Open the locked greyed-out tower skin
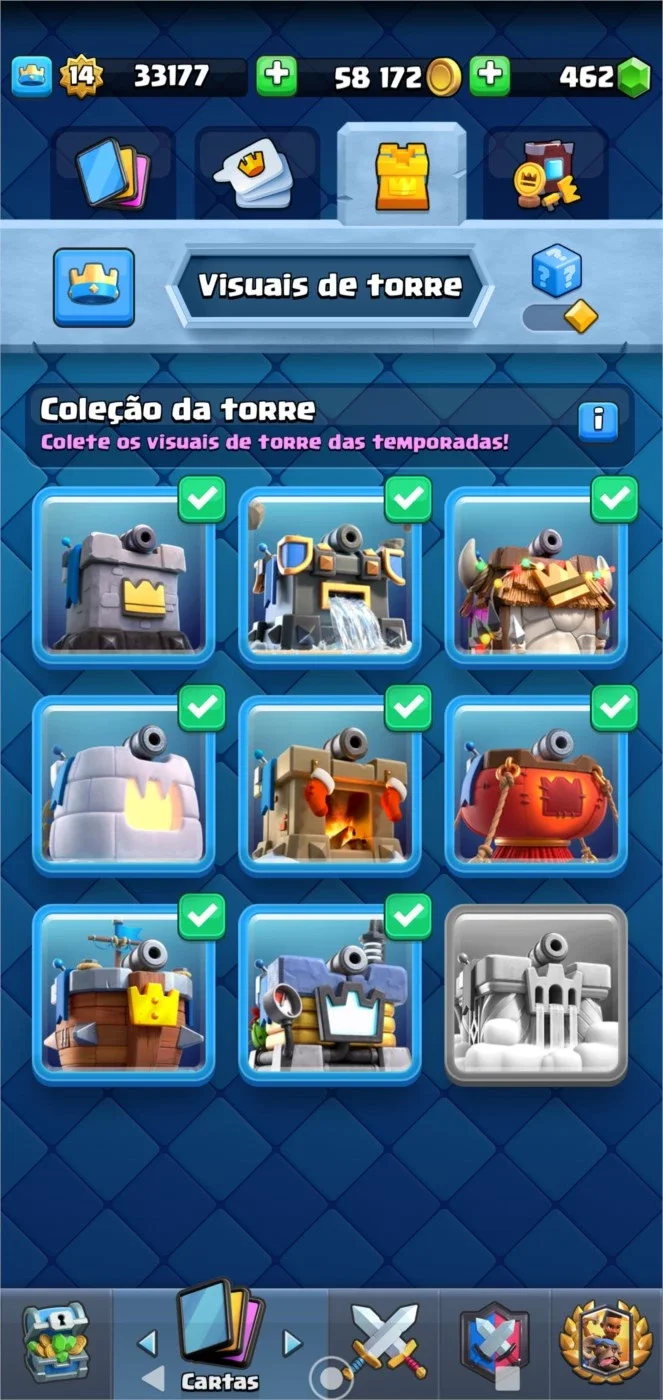The height and width of the screenshot is (1400, 663). (536, 993)
